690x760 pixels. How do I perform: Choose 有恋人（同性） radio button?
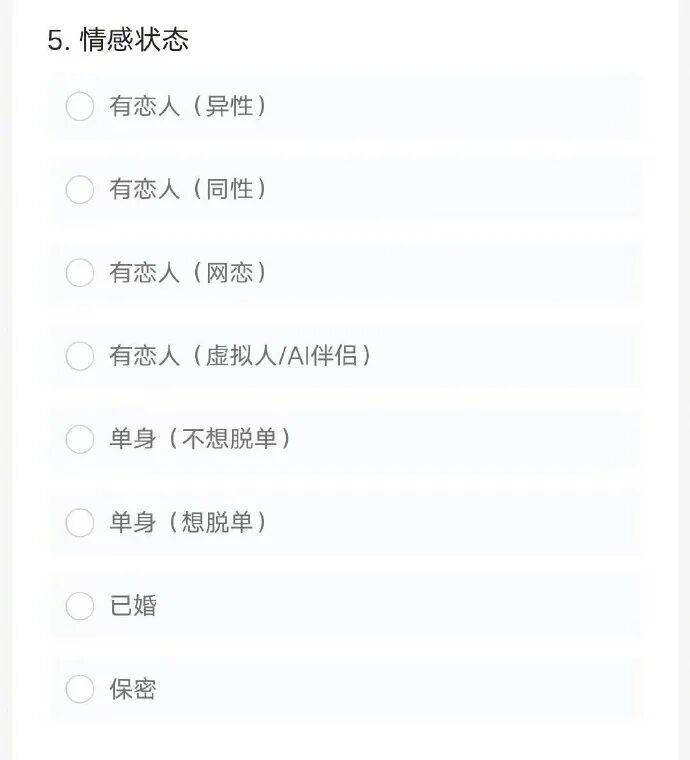click(x=80, y=189)
